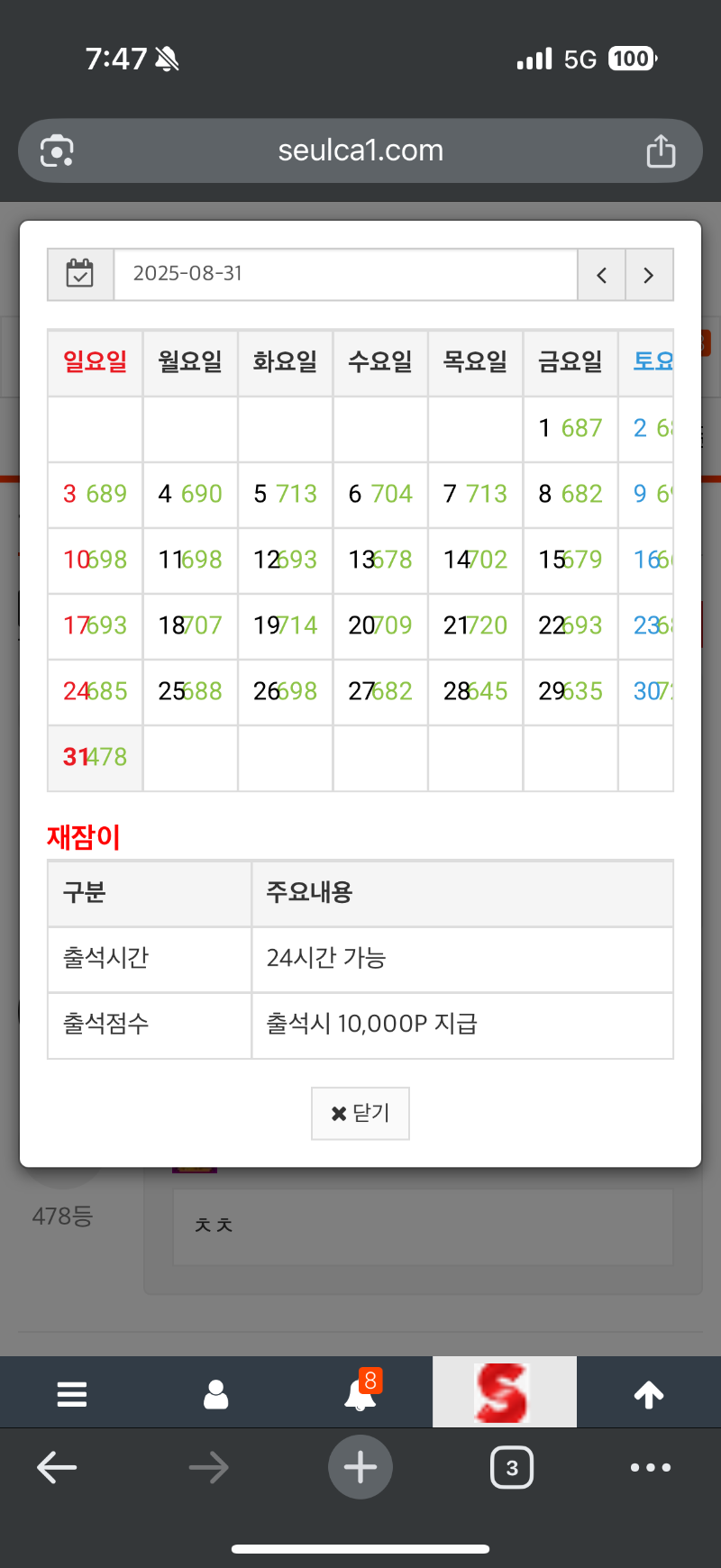Image resolution: width=721 pixels, height=1568 pixels.
Task: Go to the previous month arrow
Action: (601, 275)
